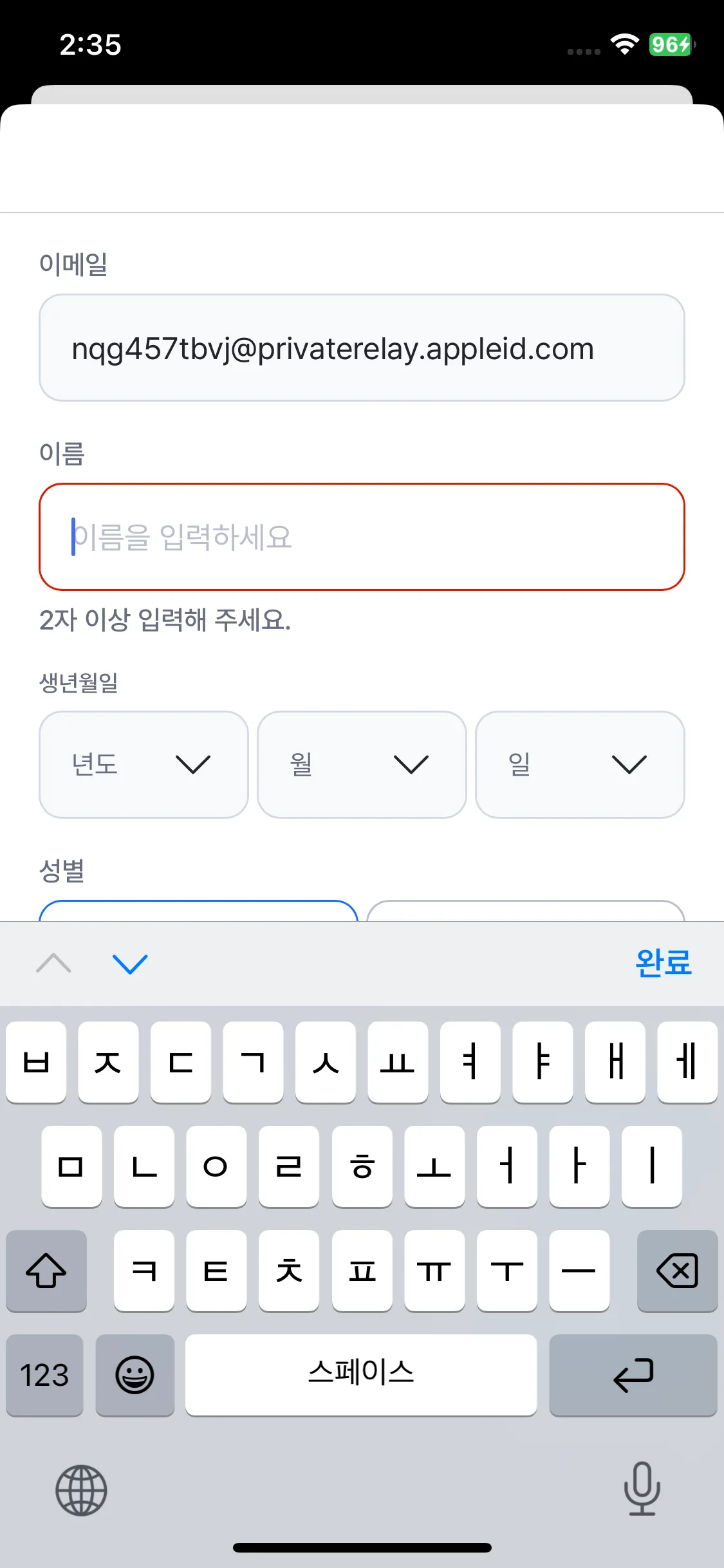
Task: Jump to next field with down arrow
Action: tap(130, 964)
